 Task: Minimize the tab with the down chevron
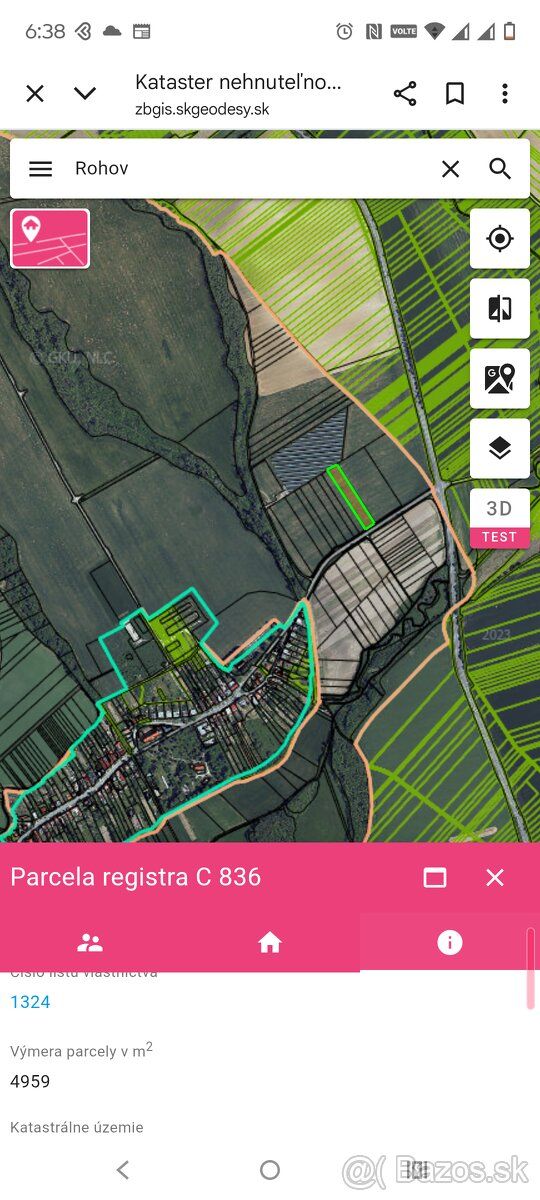coord(85,94)
